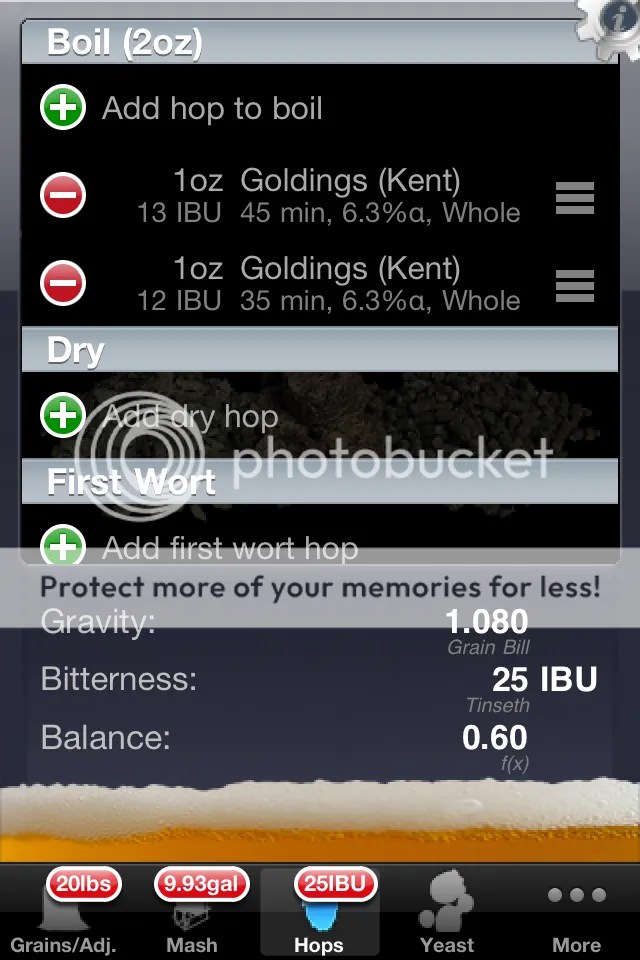Image resolution: width=640 pixels, height=960 pixels.
Task: Tap reorder handle on 35 min hop
Action: (574, 285)
